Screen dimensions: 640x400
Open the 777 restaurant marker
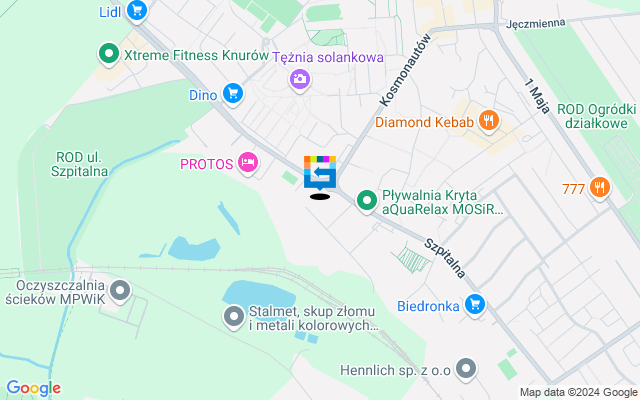pos(599,187)
